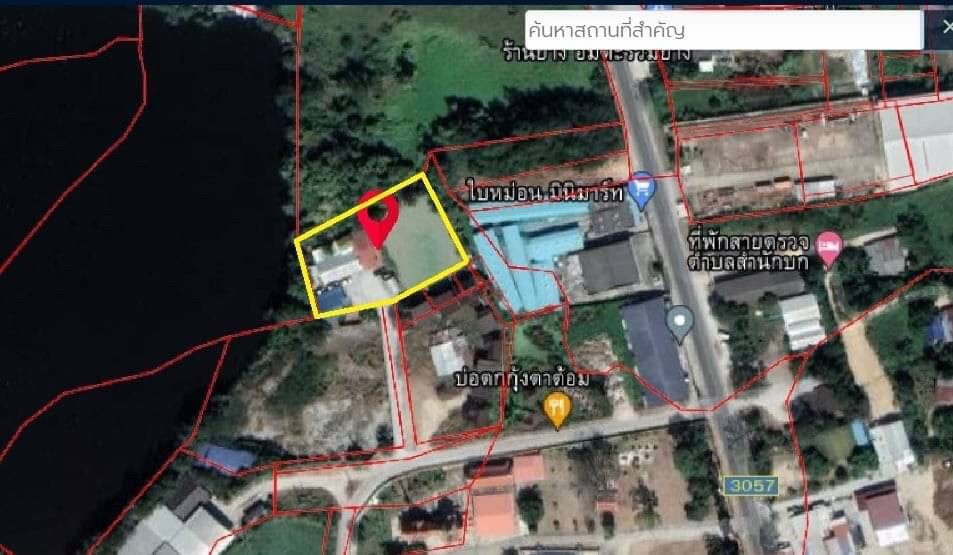953x555 pixels.
Task: Tap the place search box
Action: (x=722, y=31)
